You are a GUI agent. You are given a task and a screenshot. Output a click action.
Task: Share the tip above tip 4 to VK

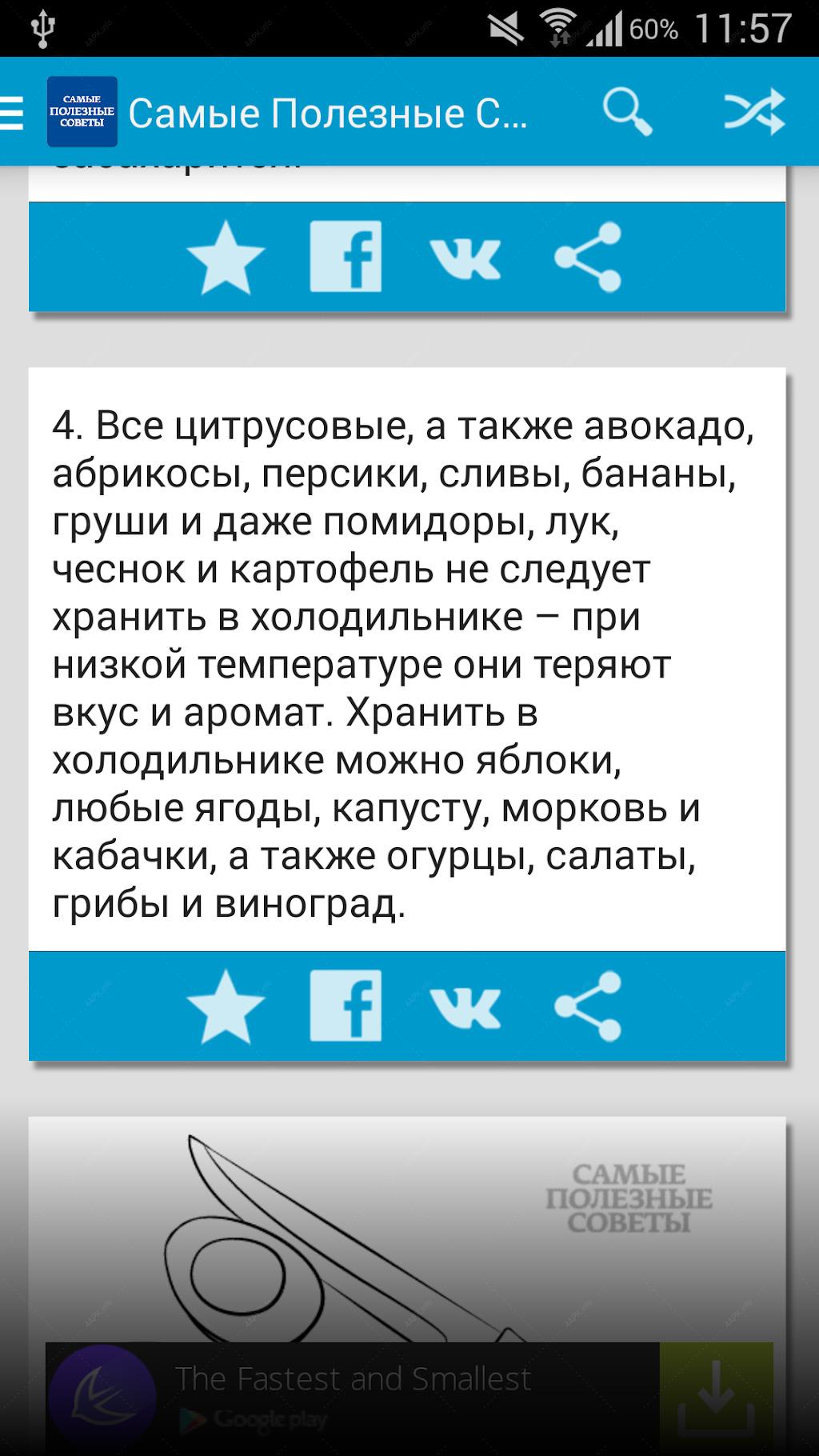pyautogui.click(x=465, y=257)
